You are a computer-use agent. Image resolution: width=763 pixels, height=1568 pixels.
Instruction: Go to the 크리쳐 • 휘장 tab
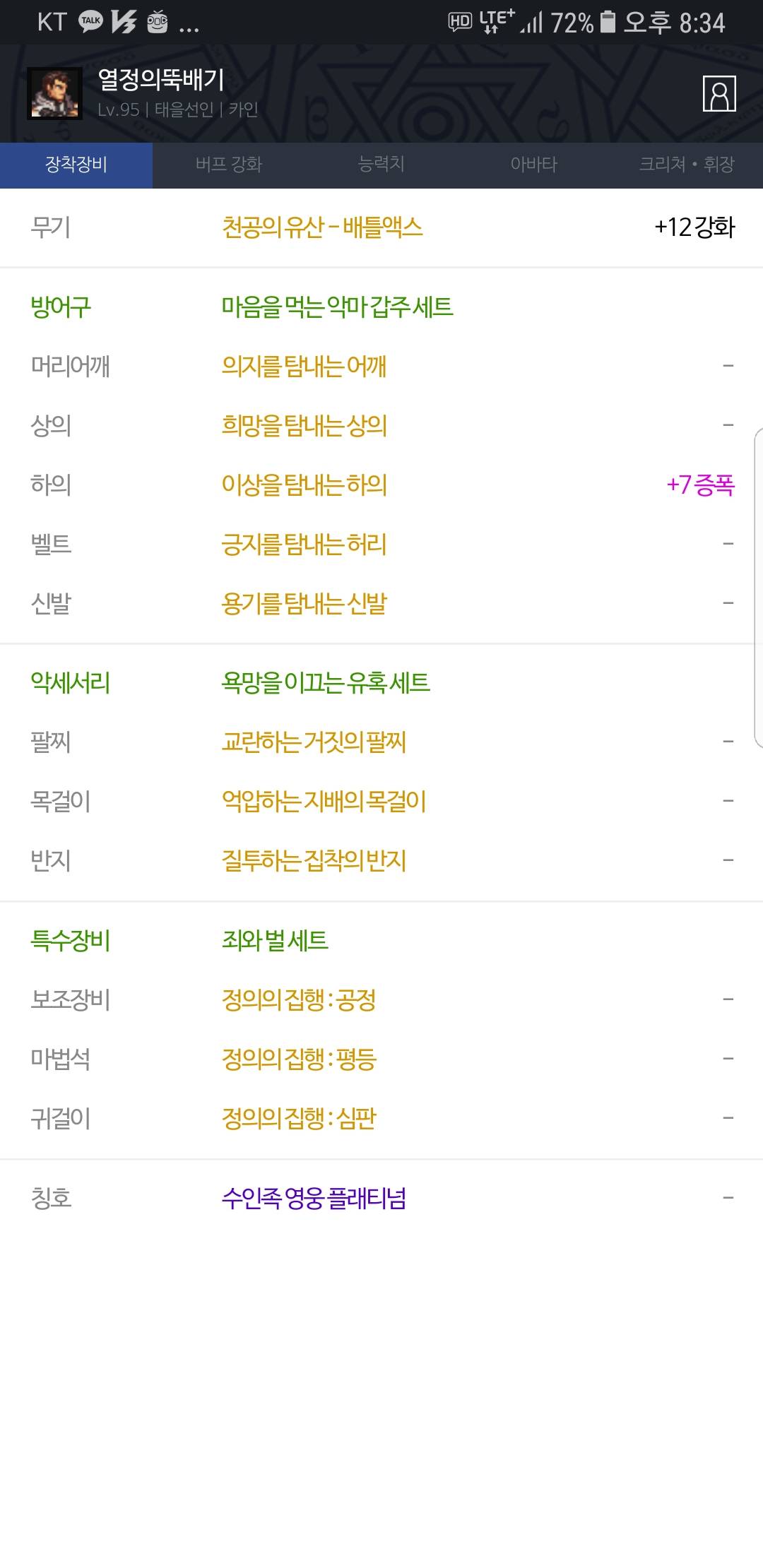click(x=687, y=165)
